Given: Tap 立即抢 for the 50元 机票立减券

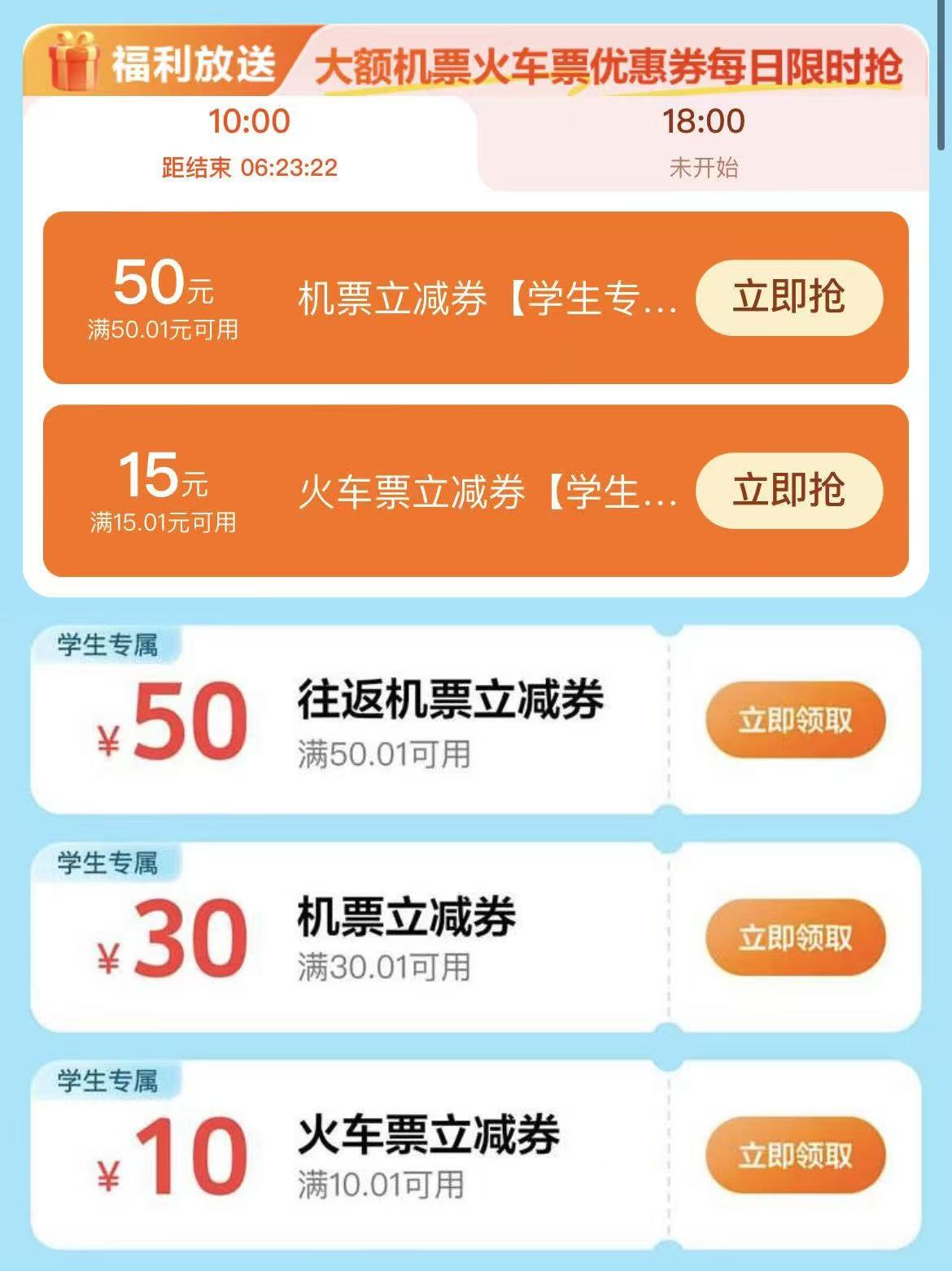Looking at the screenshot, I should click(x=788, y=297).
